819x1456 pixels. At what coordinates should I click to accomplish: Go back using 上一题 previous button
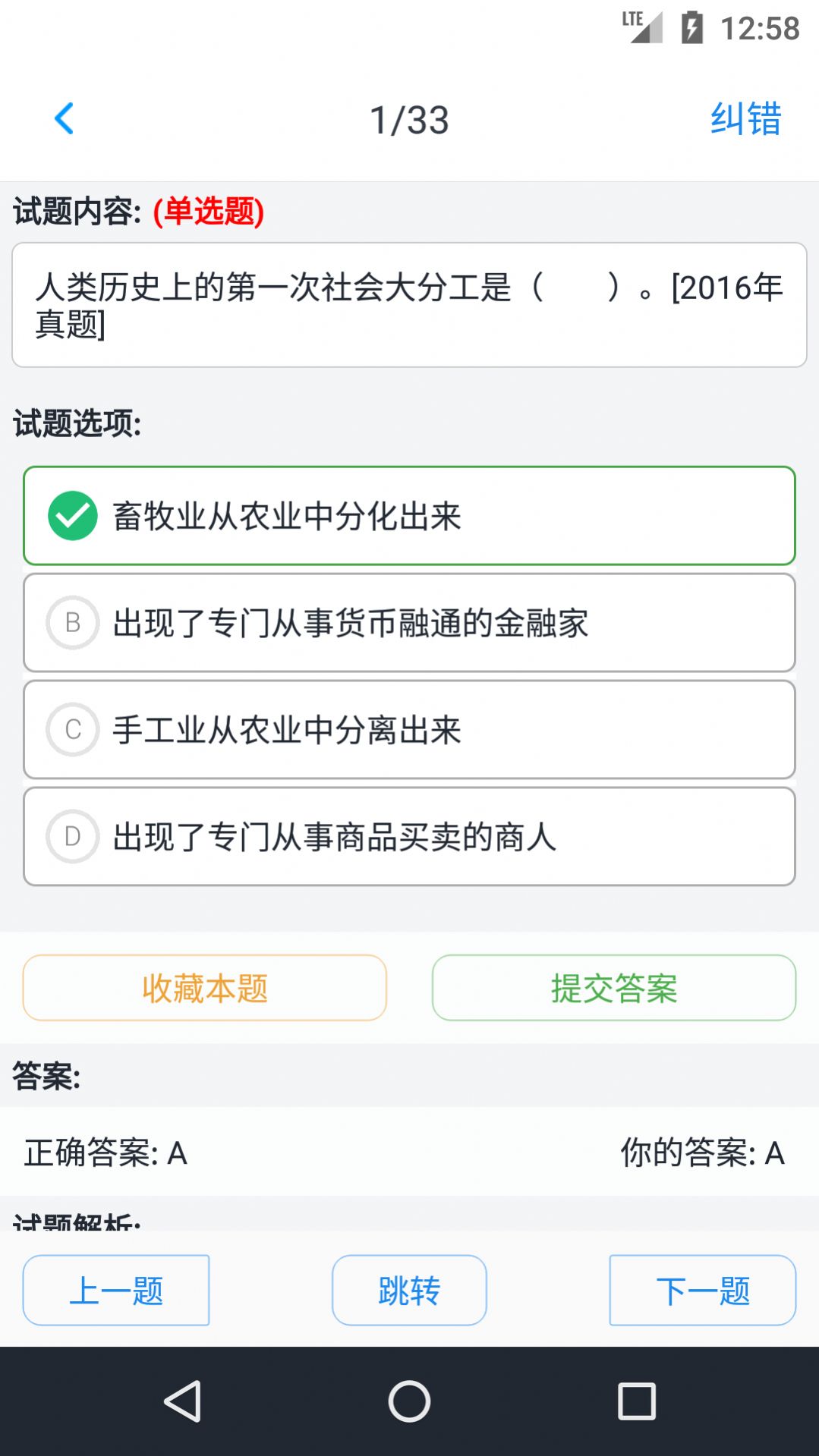click(x=115, y=1290)
